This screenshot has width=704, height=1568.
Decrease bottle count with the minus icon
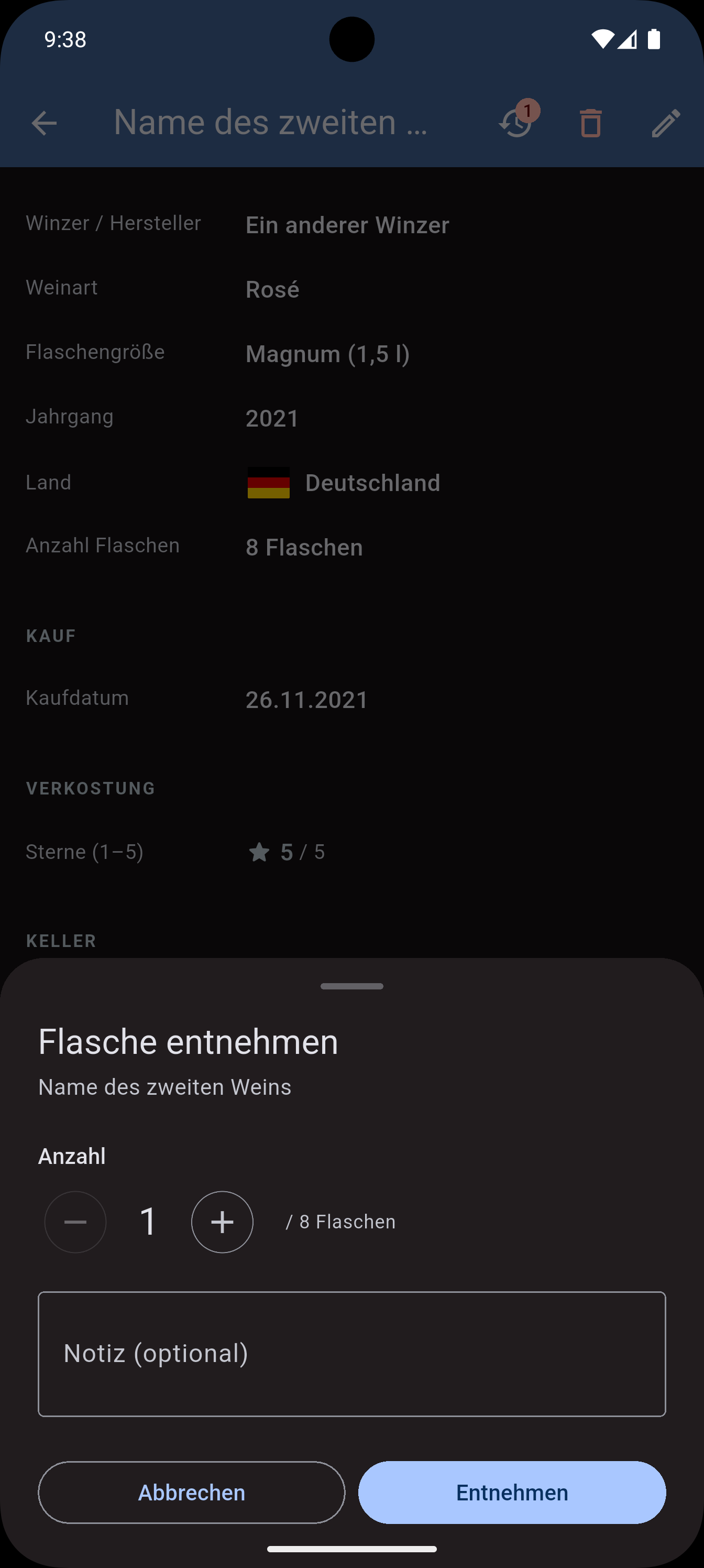click(75, 1222)
